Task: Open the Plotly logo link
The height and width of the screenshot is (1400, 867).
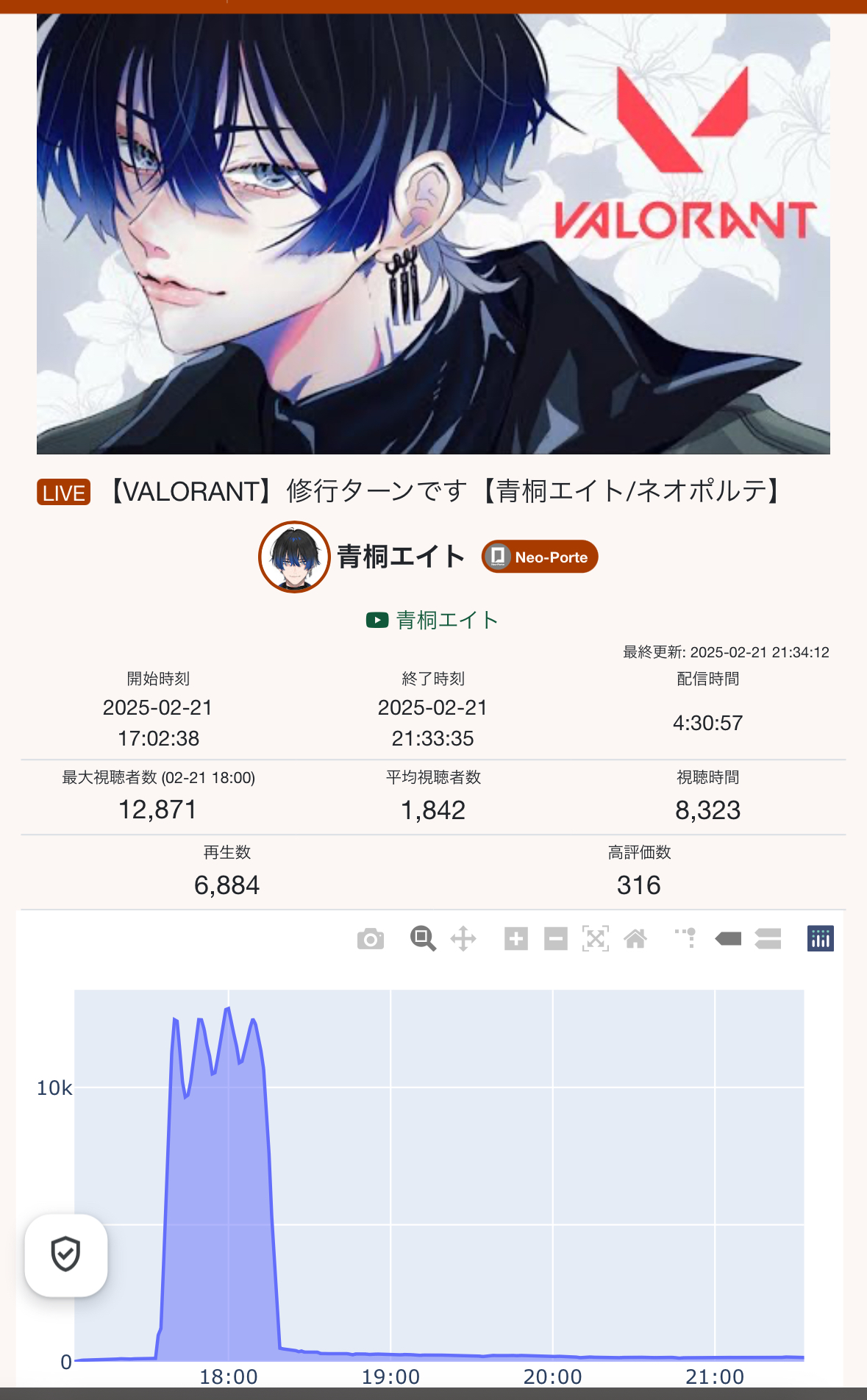Action: click(821, 939)
